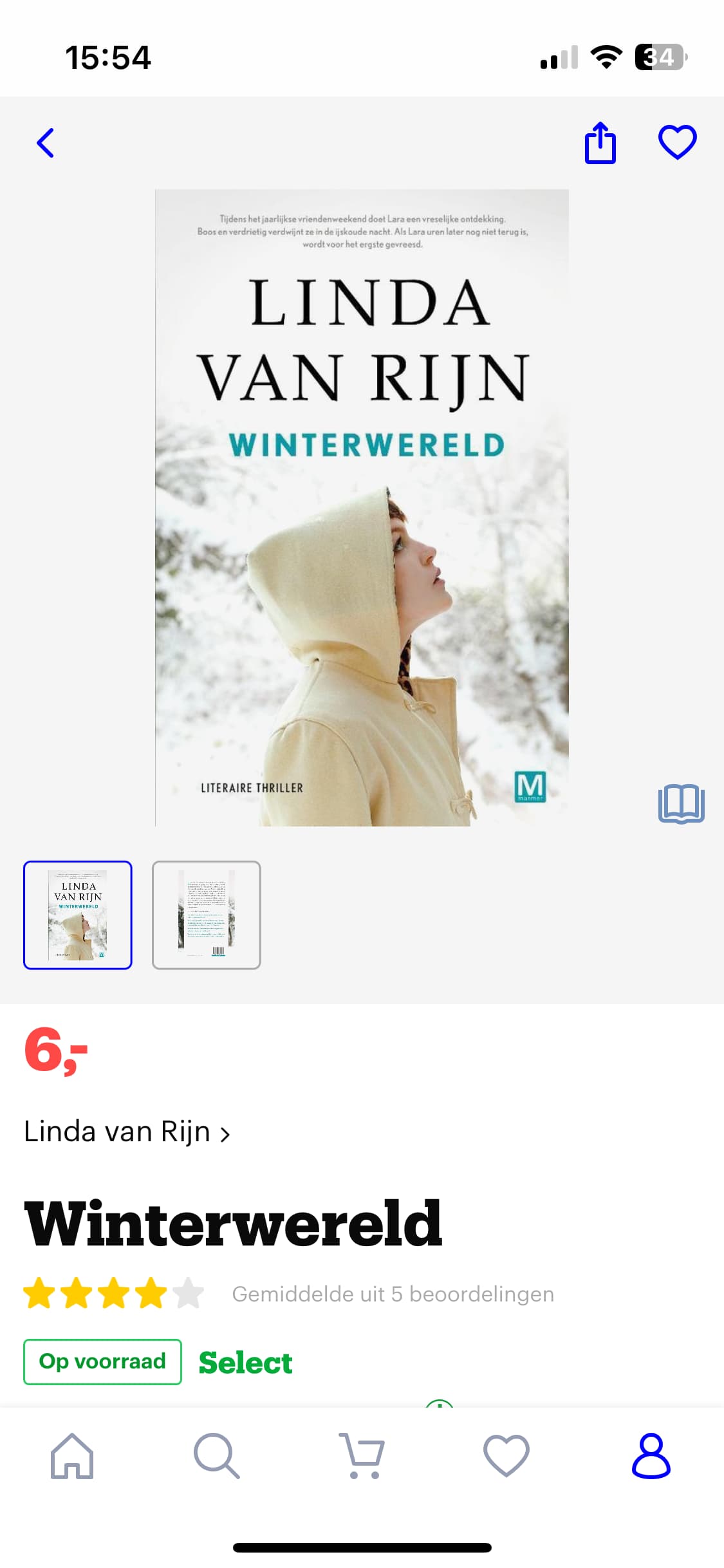View the 5 beoordelingen star rating
724x1568 pixels.
(x=288, y=1294)
